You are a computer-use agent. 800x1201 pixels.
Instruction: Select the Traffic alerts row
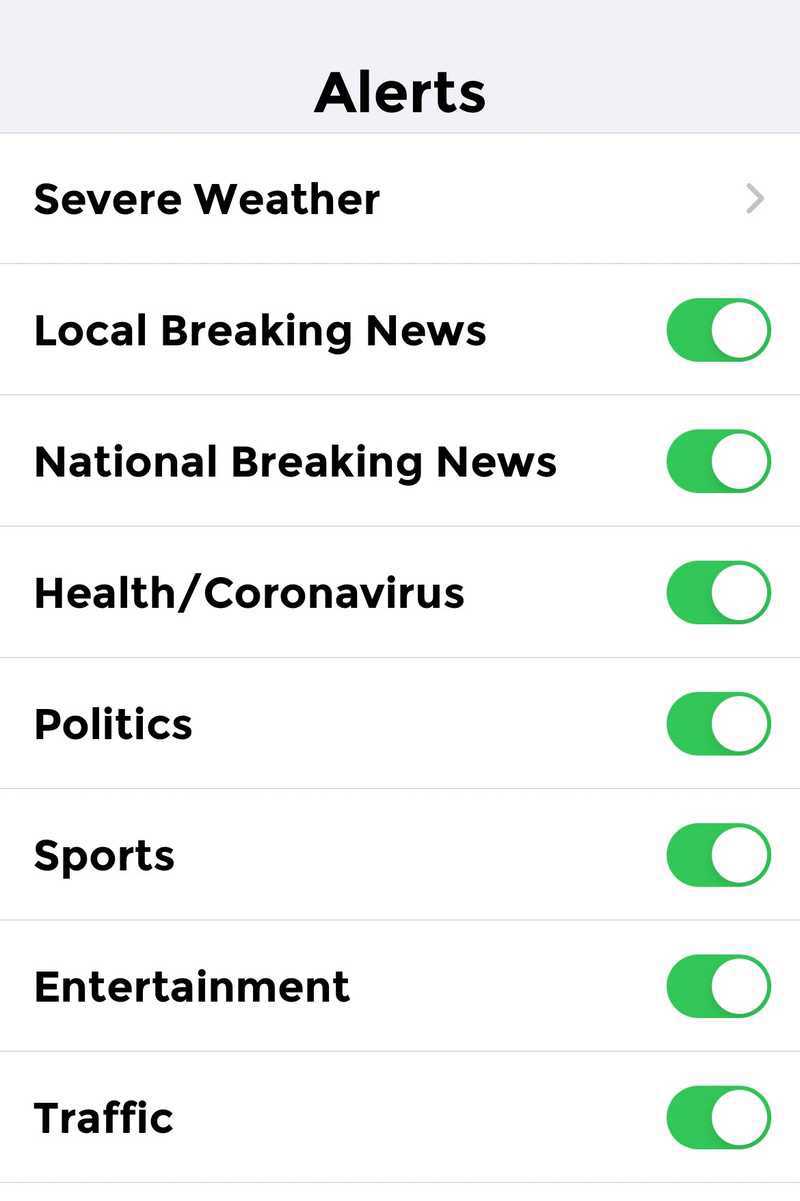(102, 1117)
